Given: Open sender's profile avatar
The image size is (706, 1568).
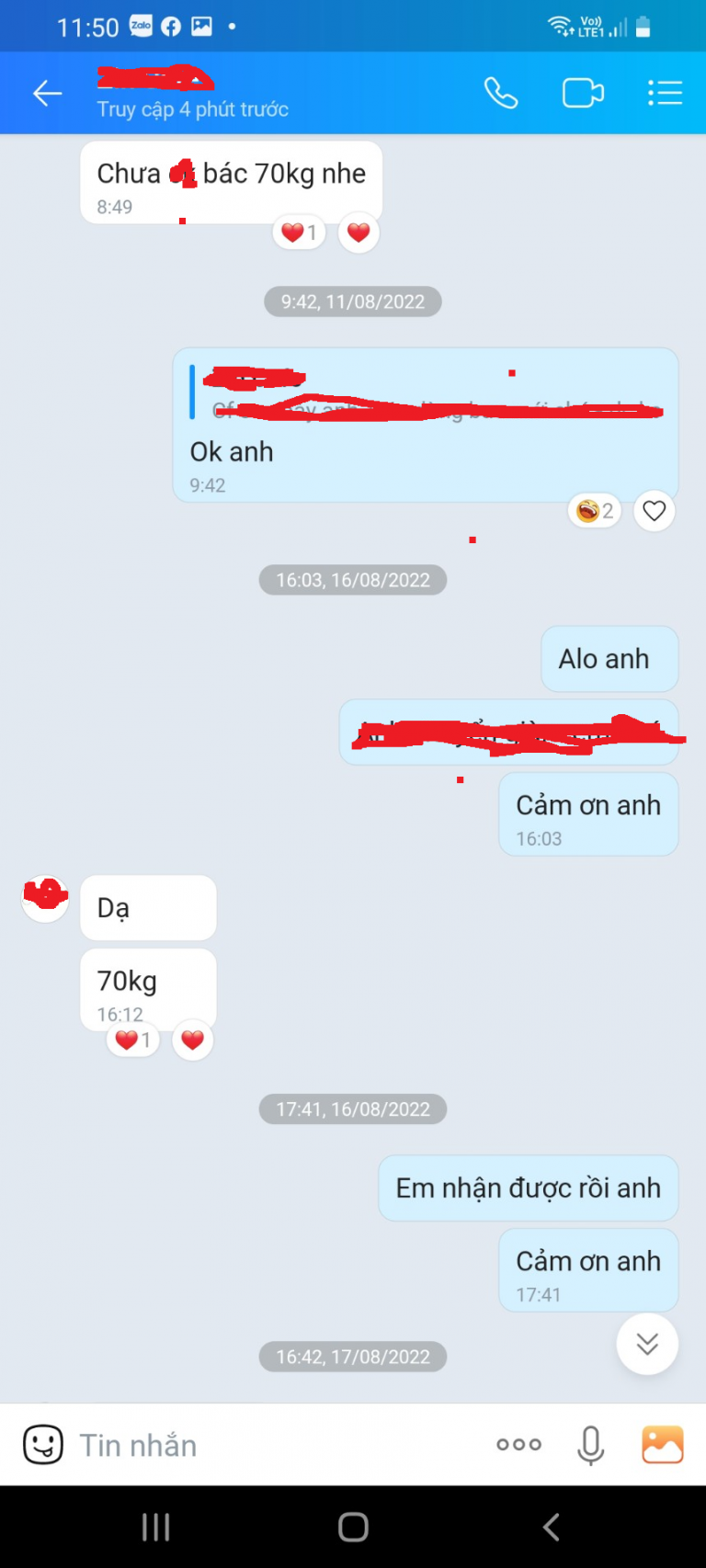Looking at the screenshot, I should pos(45,898).
